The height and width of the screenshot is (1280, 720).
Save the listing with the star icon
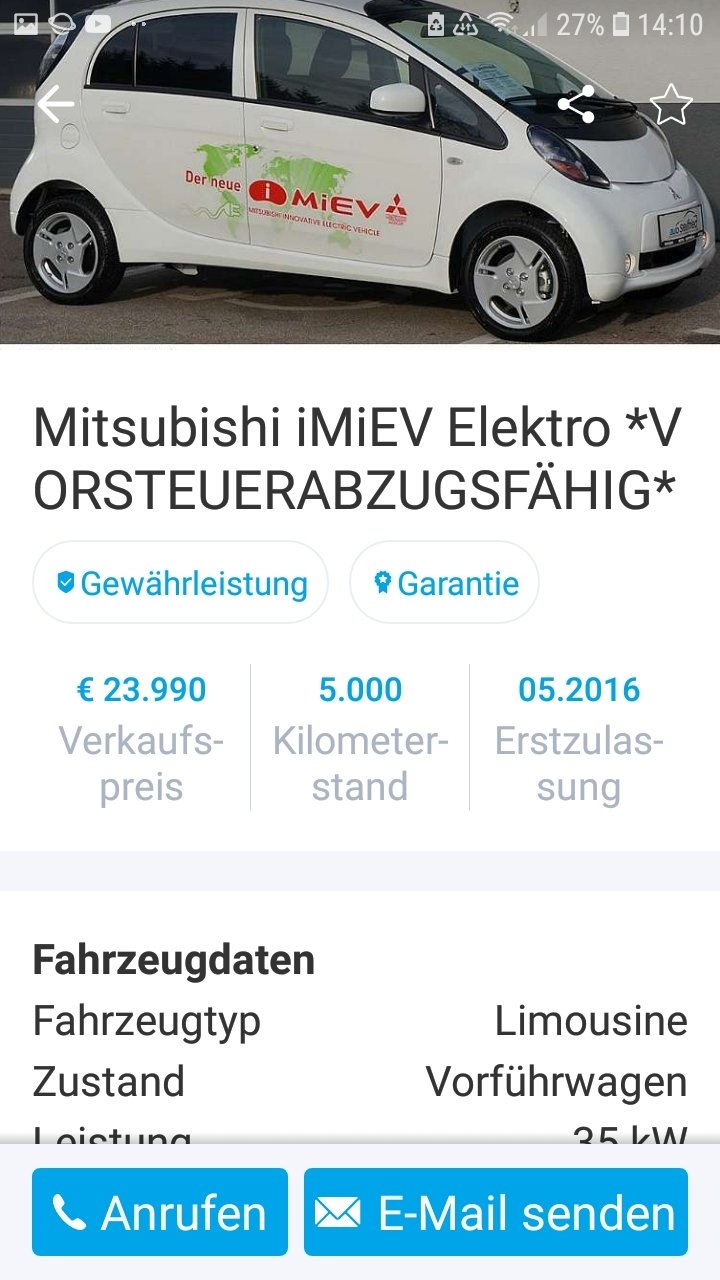tap(671, 104)
